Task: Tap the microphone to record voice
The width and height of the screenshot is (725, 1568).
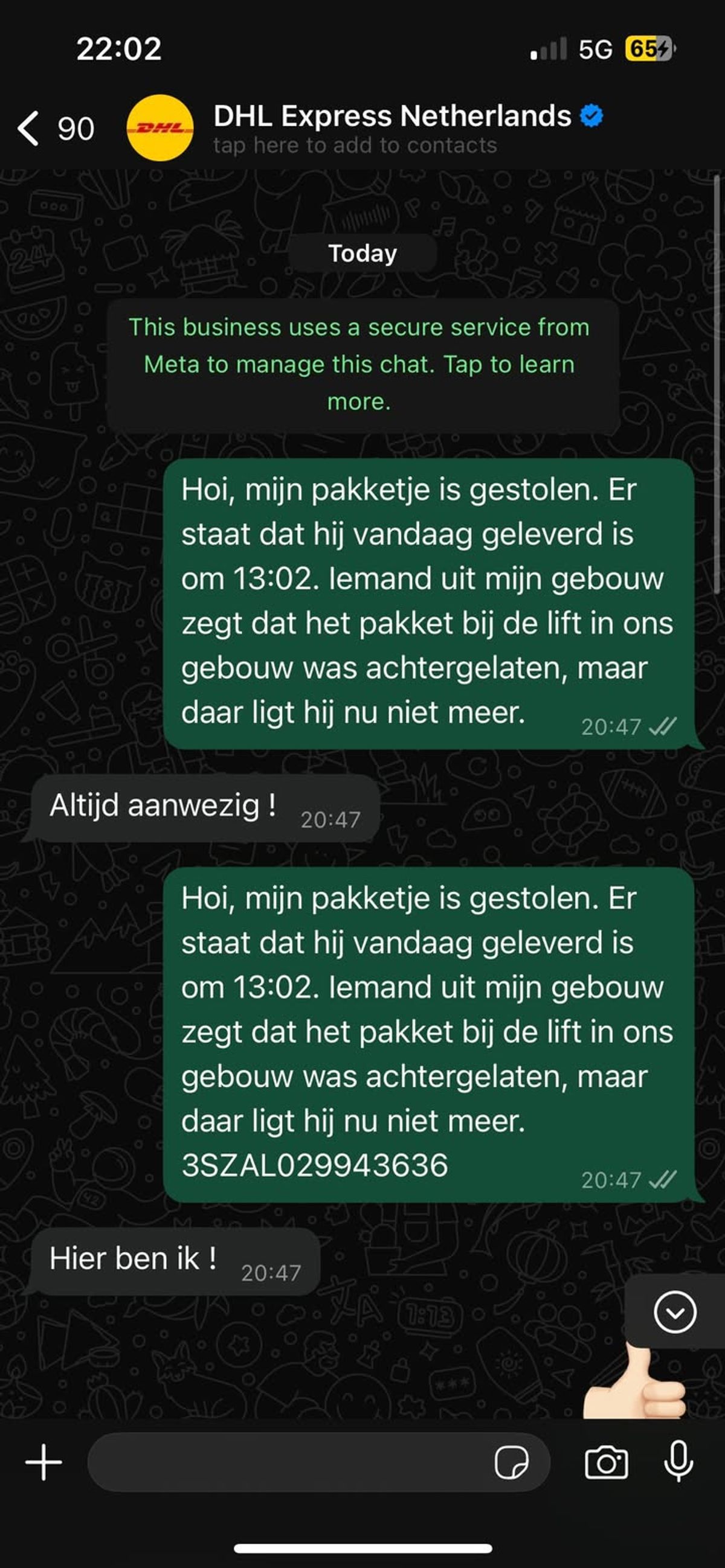Action: pos(678,1461)
